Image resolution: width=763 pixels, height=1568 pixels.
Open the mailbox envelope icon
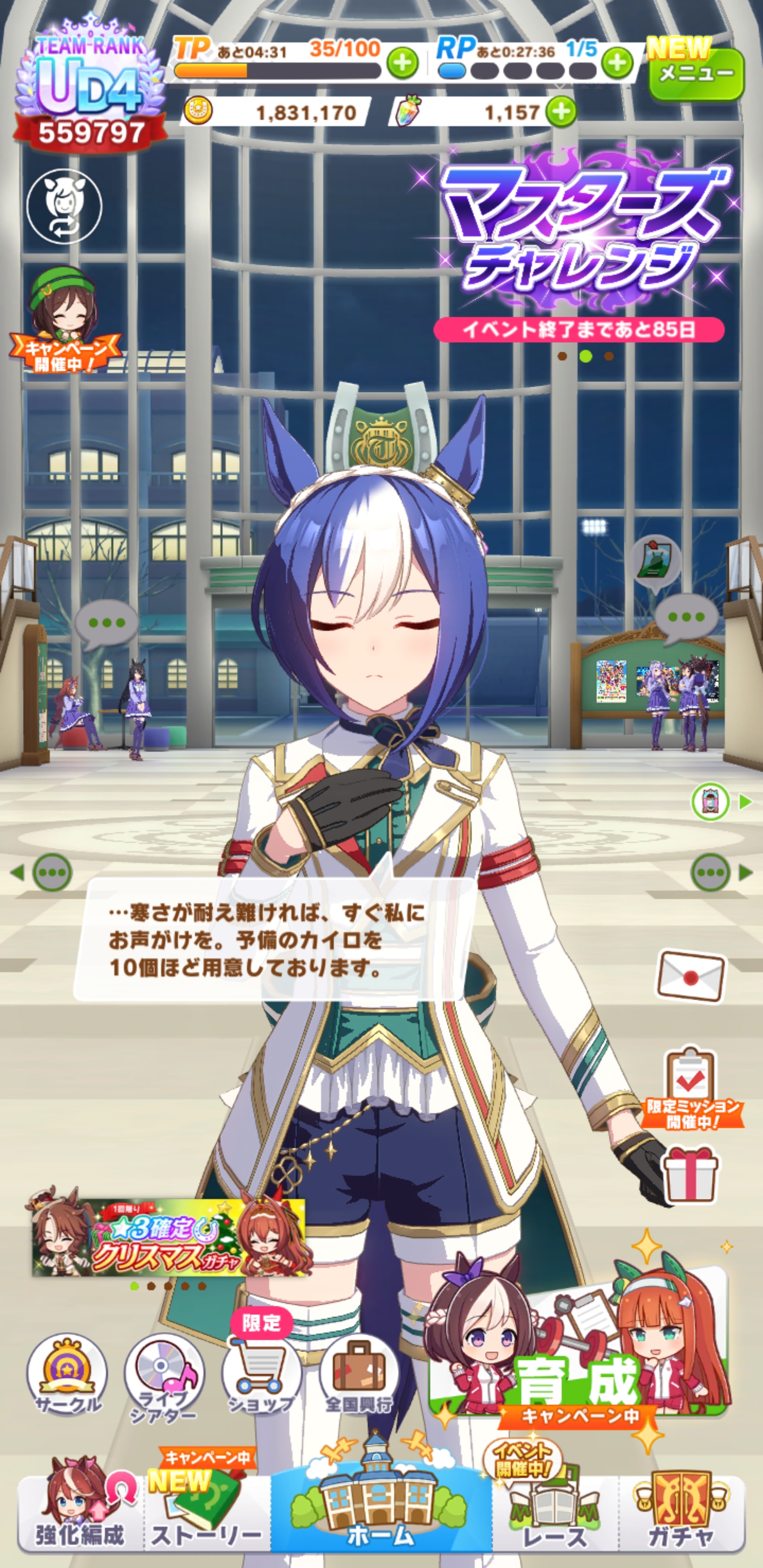tap(690, 976)
